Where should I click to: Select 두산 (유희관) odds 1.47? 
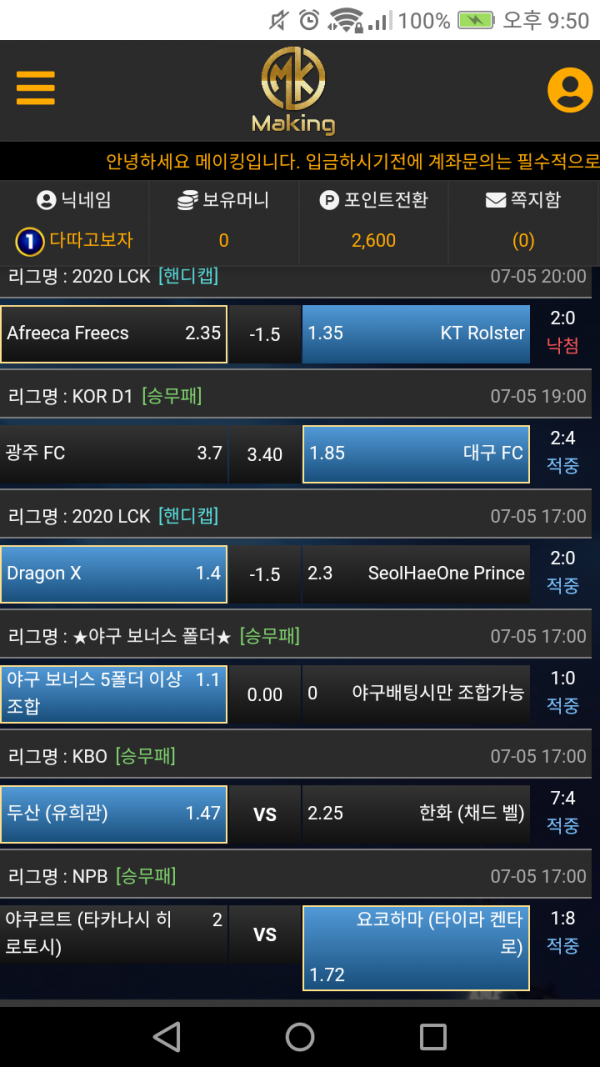click(x=114, y=814)
